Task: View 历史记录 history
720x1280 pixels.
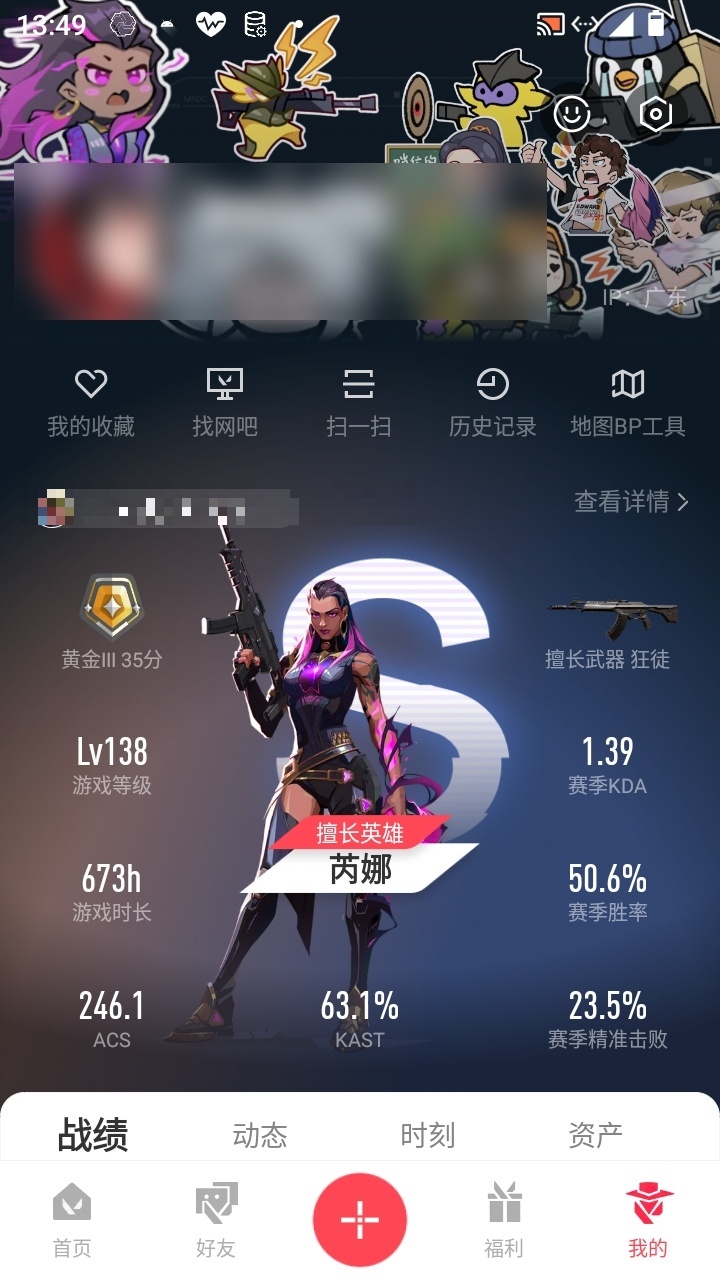Action: pos(492,403)
